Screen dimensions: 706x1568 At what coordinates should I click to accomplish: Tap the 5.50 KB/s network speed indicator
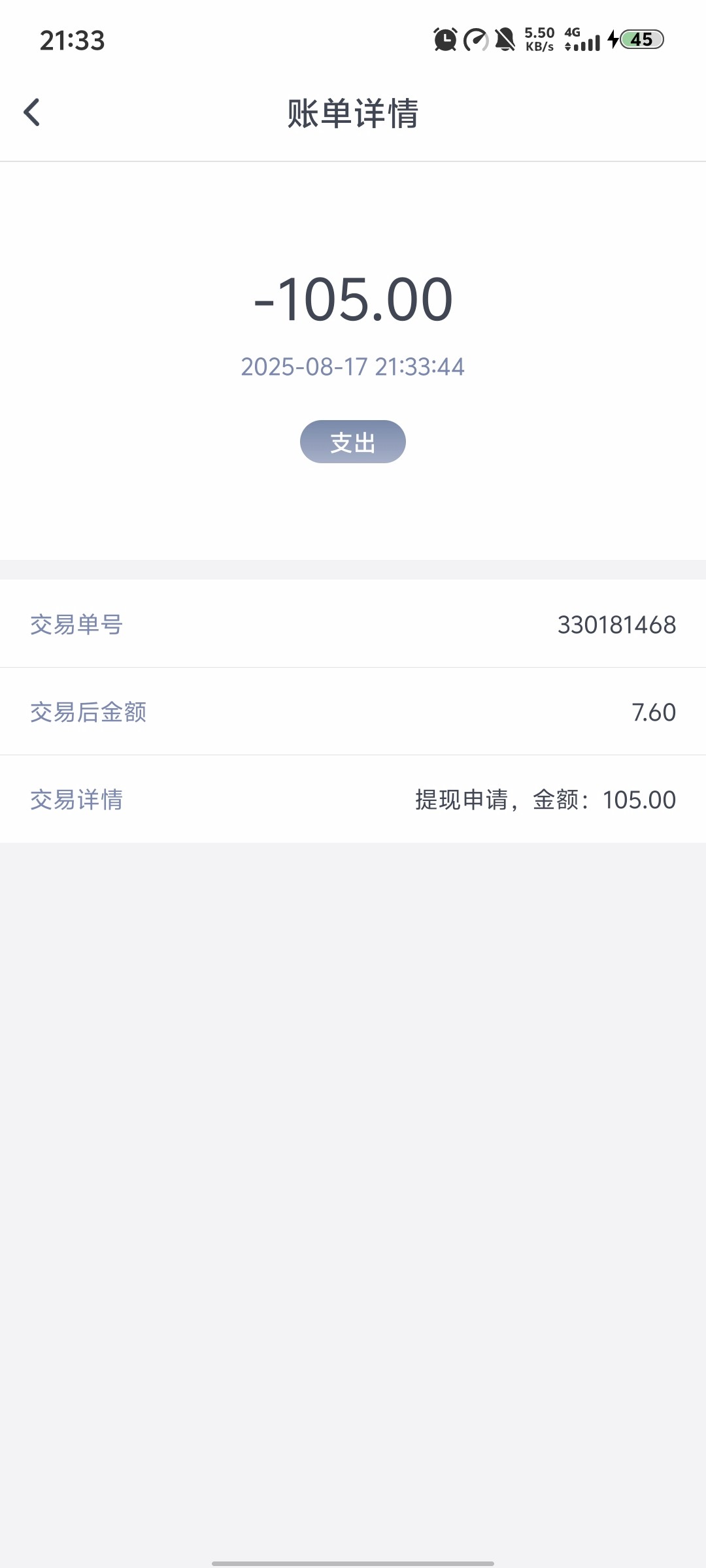539,41
